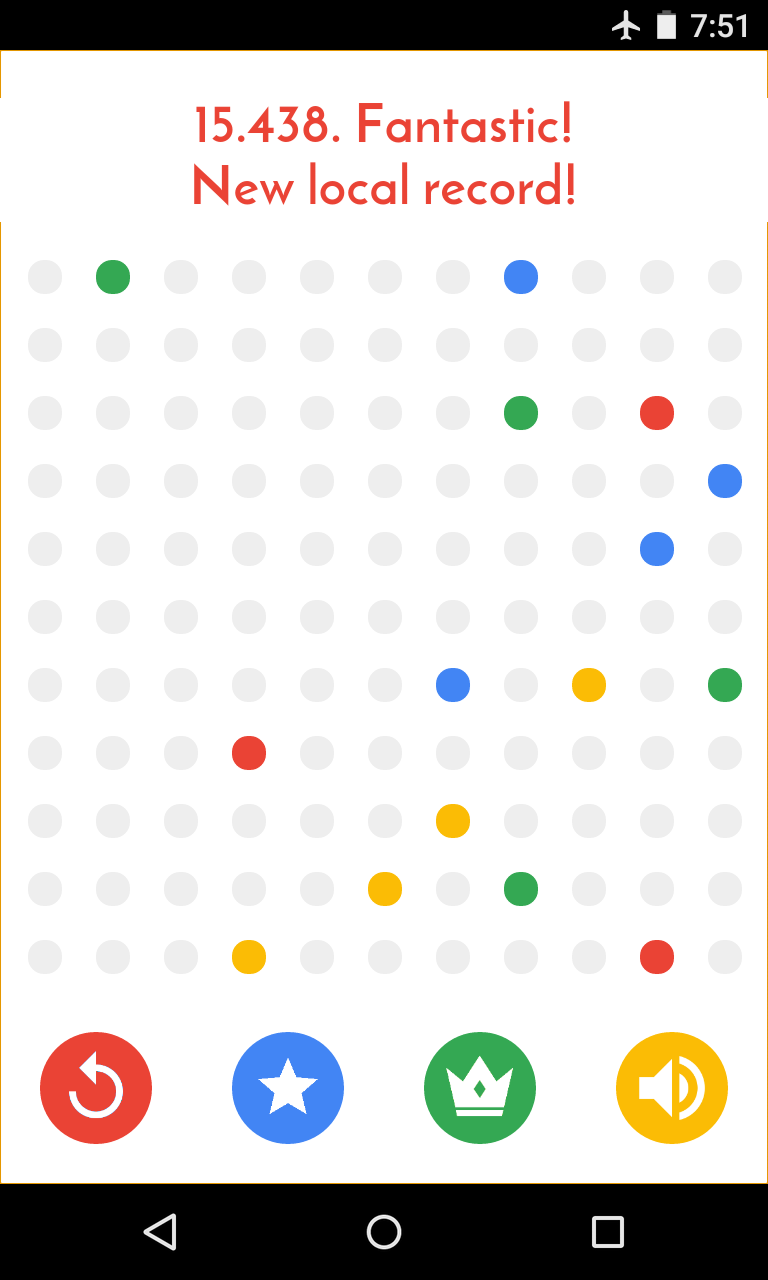Tap the blue star button
The image size is (768, 1280).
point(288,1088)
